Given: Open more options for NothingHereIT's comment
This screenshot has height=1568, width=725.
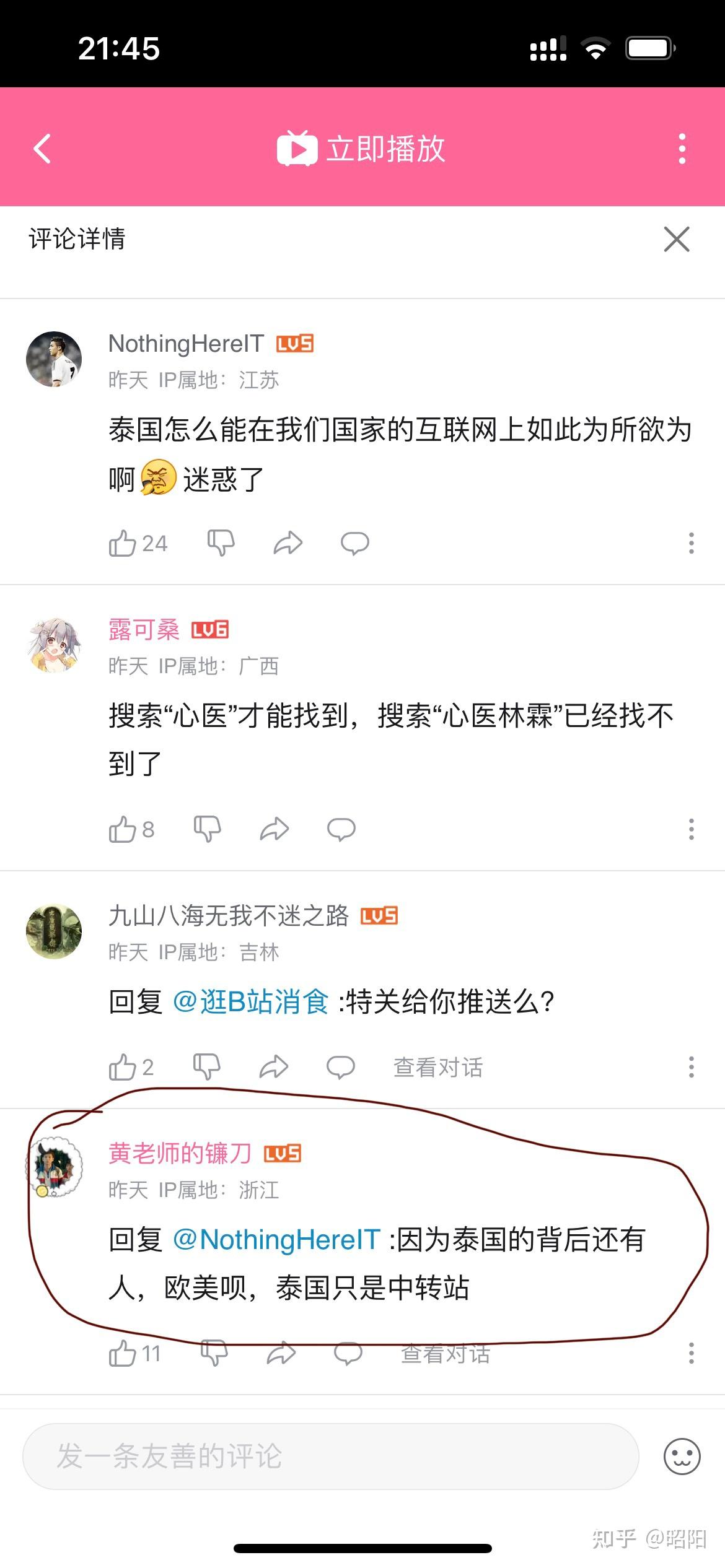Looking at the screenshot, I should [691, 543].
